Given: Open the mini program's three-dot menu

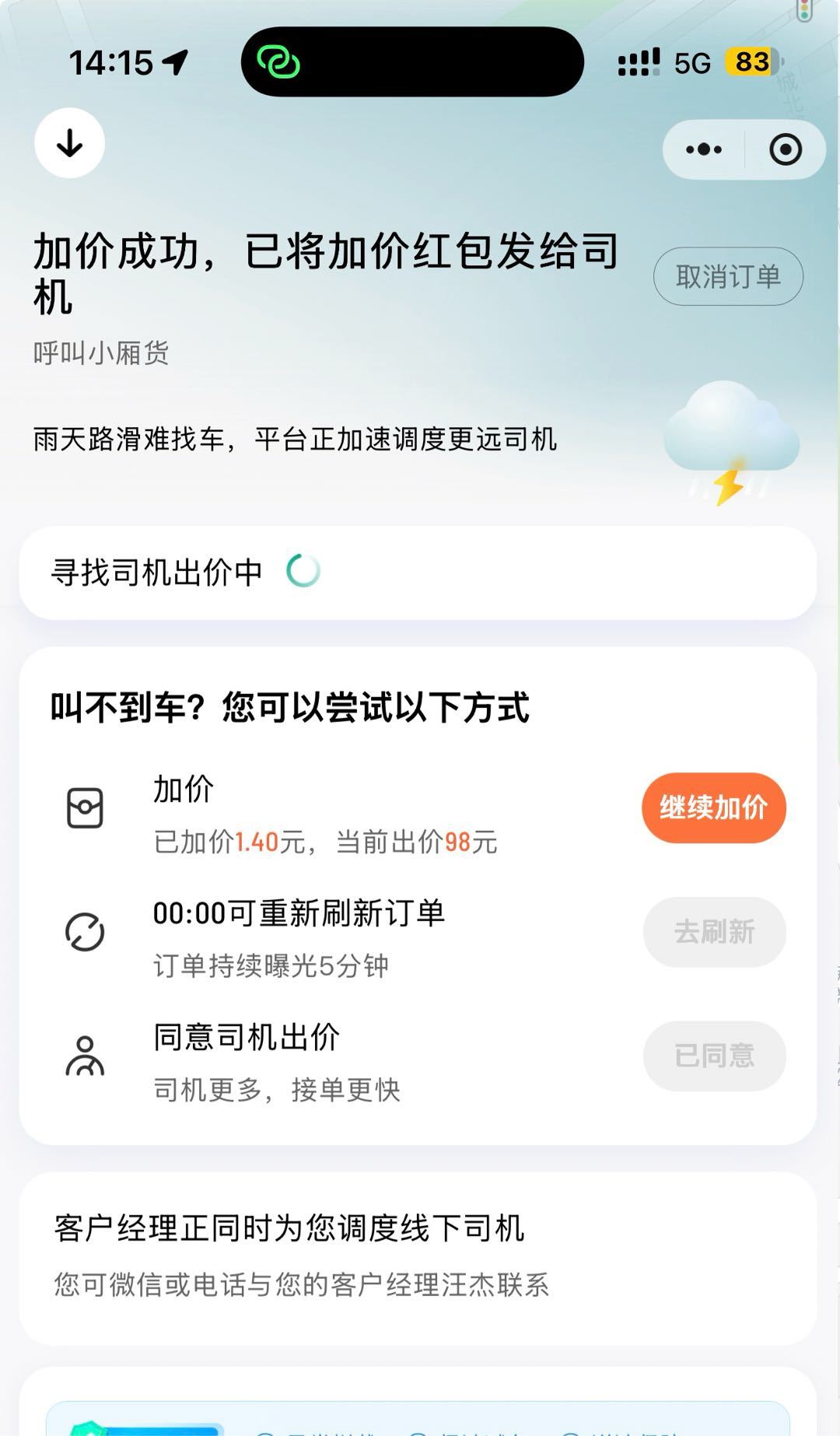Looking at the screenshot, I should click(704, 149).
